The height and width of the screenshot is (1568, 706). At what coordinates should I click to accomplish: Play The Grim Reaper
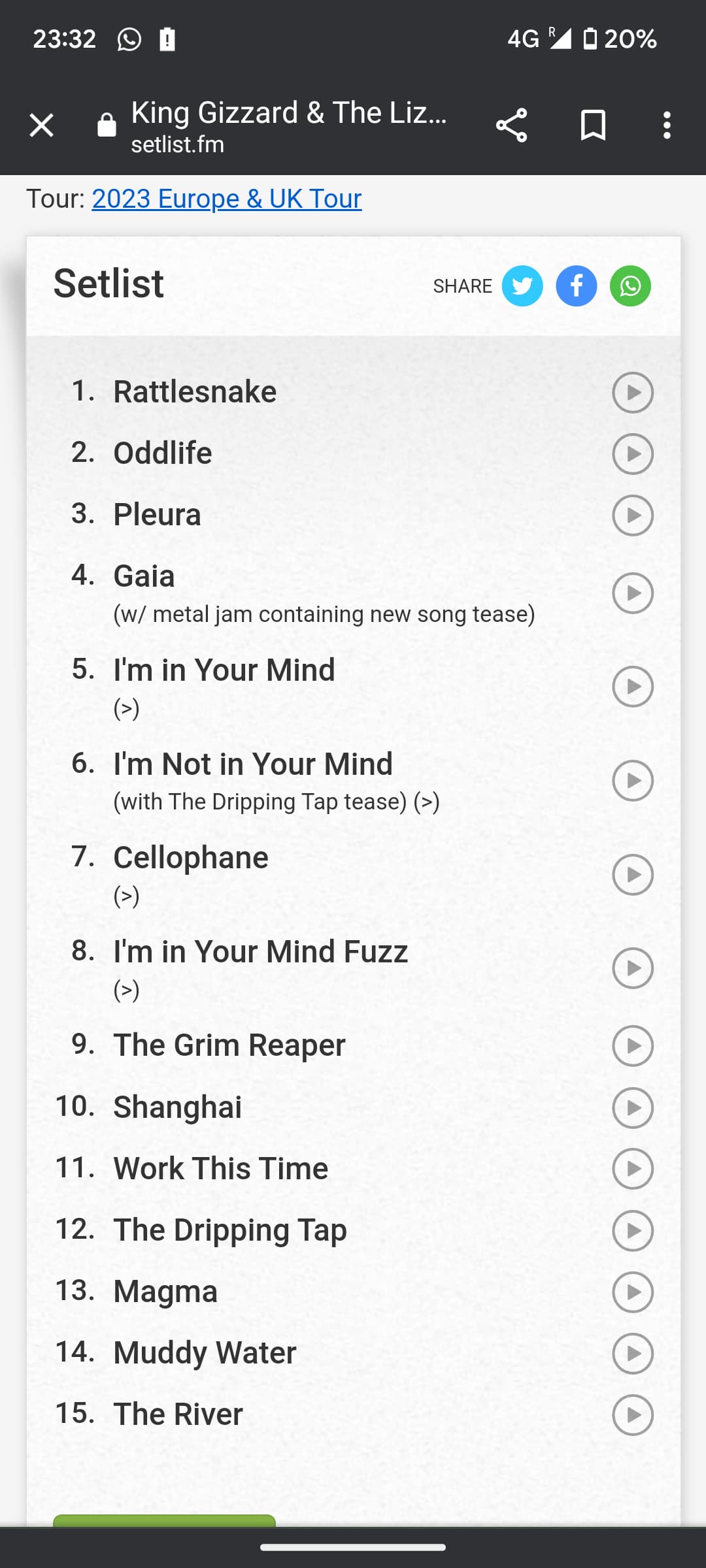pos(633,1046)
